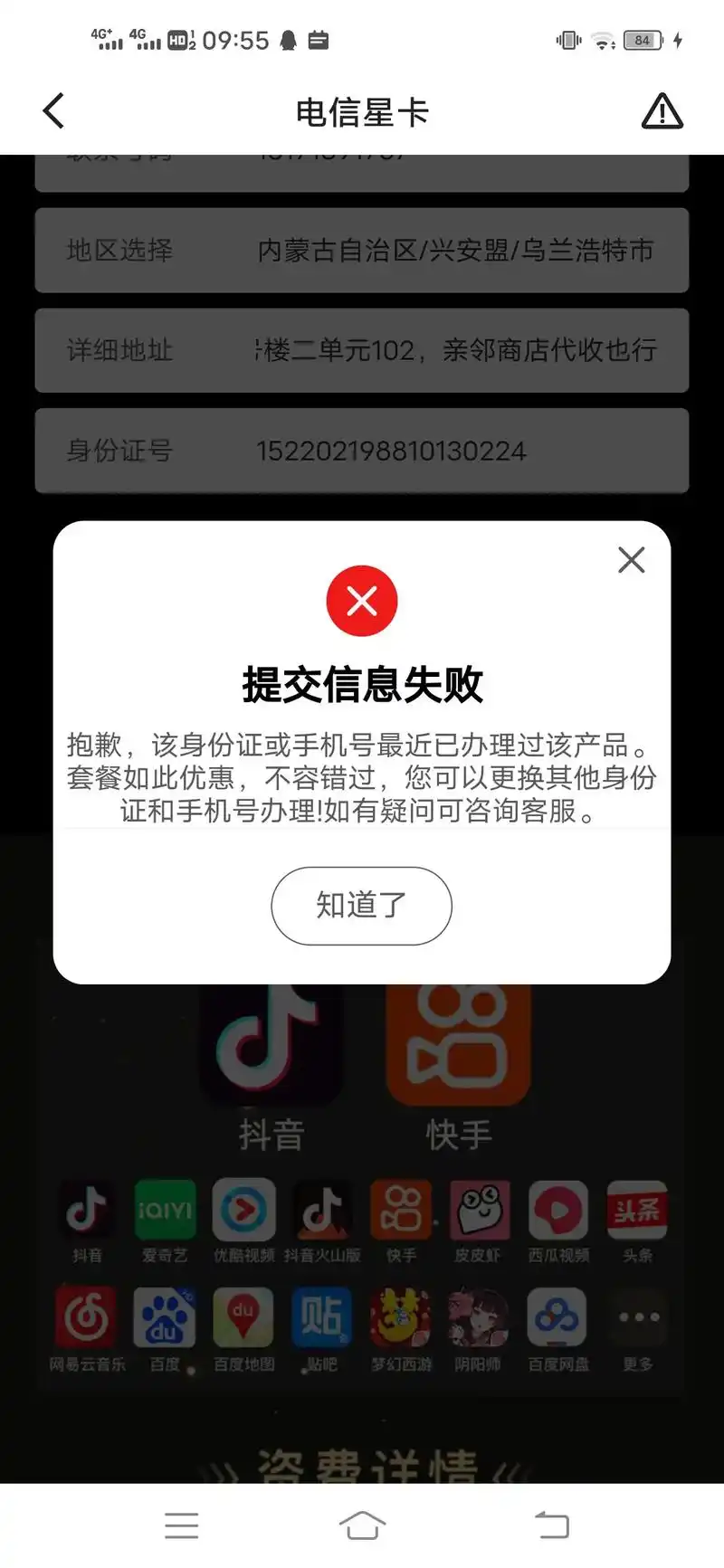Open the 地区选择 region selector
Viewport: 724px width, 1568px height.
click(362, 251)
